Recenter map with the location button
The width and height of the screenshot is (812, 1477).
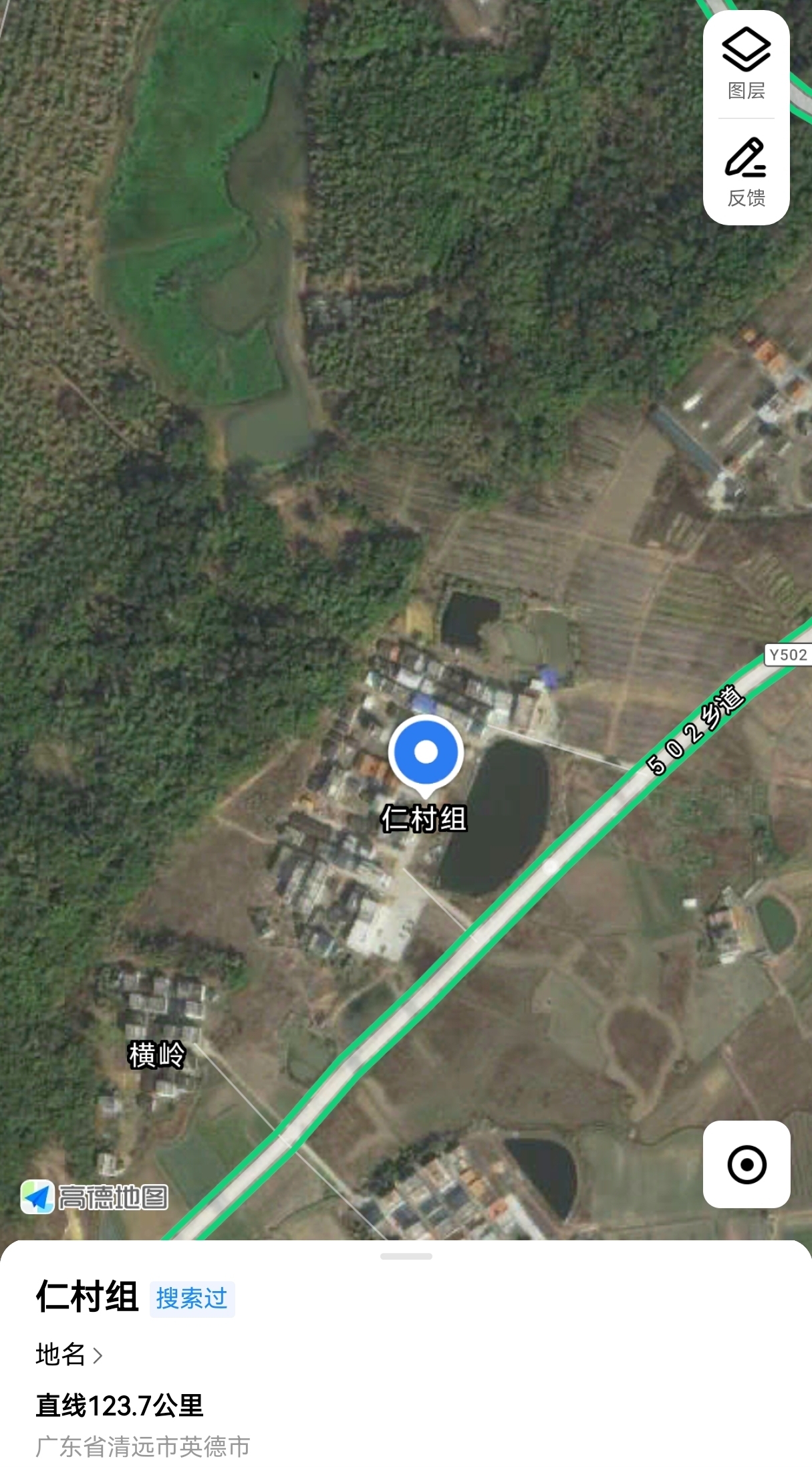pyautogui.click(x=747, y=1165)
